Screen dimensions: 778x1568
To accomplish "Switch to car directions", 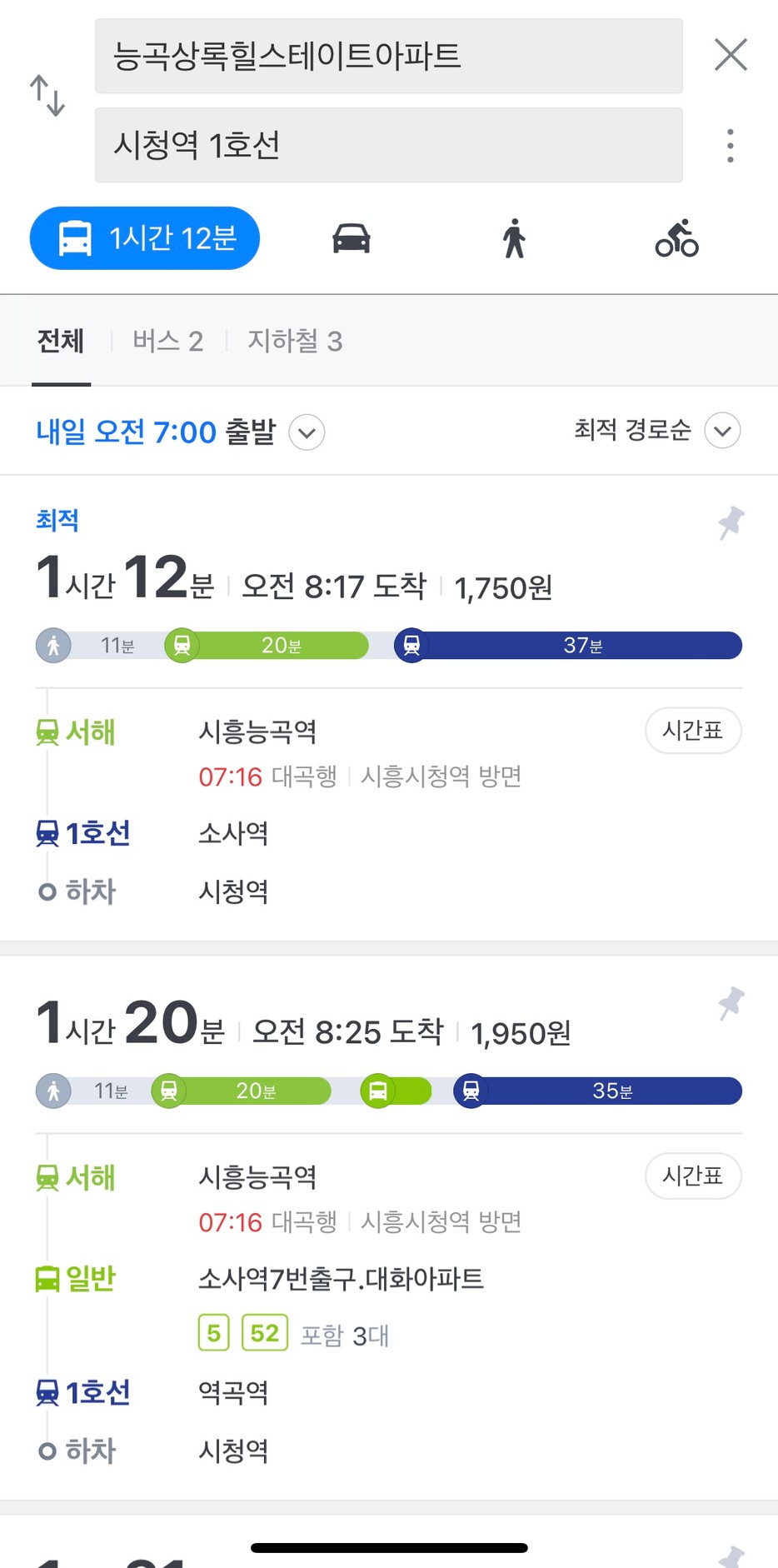I will click(352, 238).
